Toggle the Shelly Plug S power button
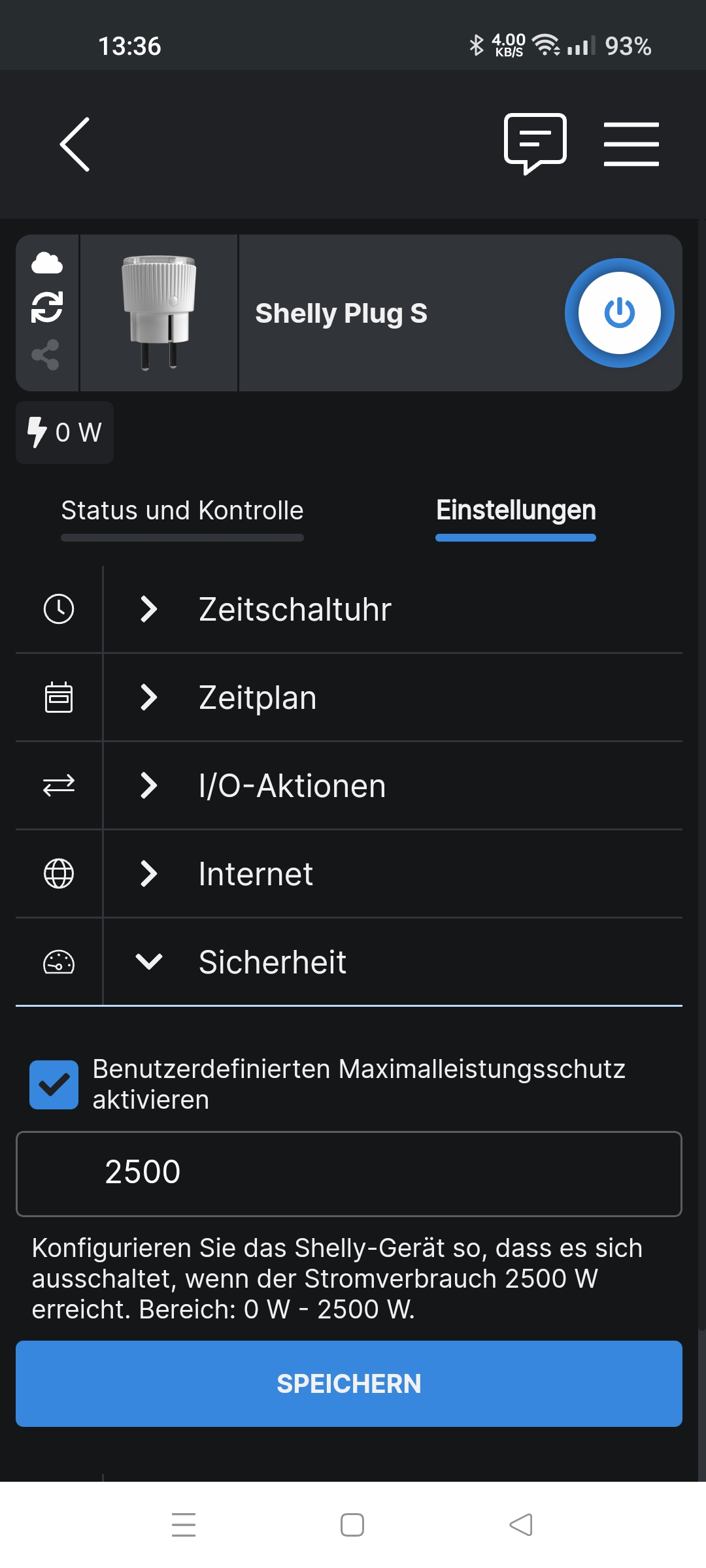Viewport: 706px width, 1568px height. [619, 313]
